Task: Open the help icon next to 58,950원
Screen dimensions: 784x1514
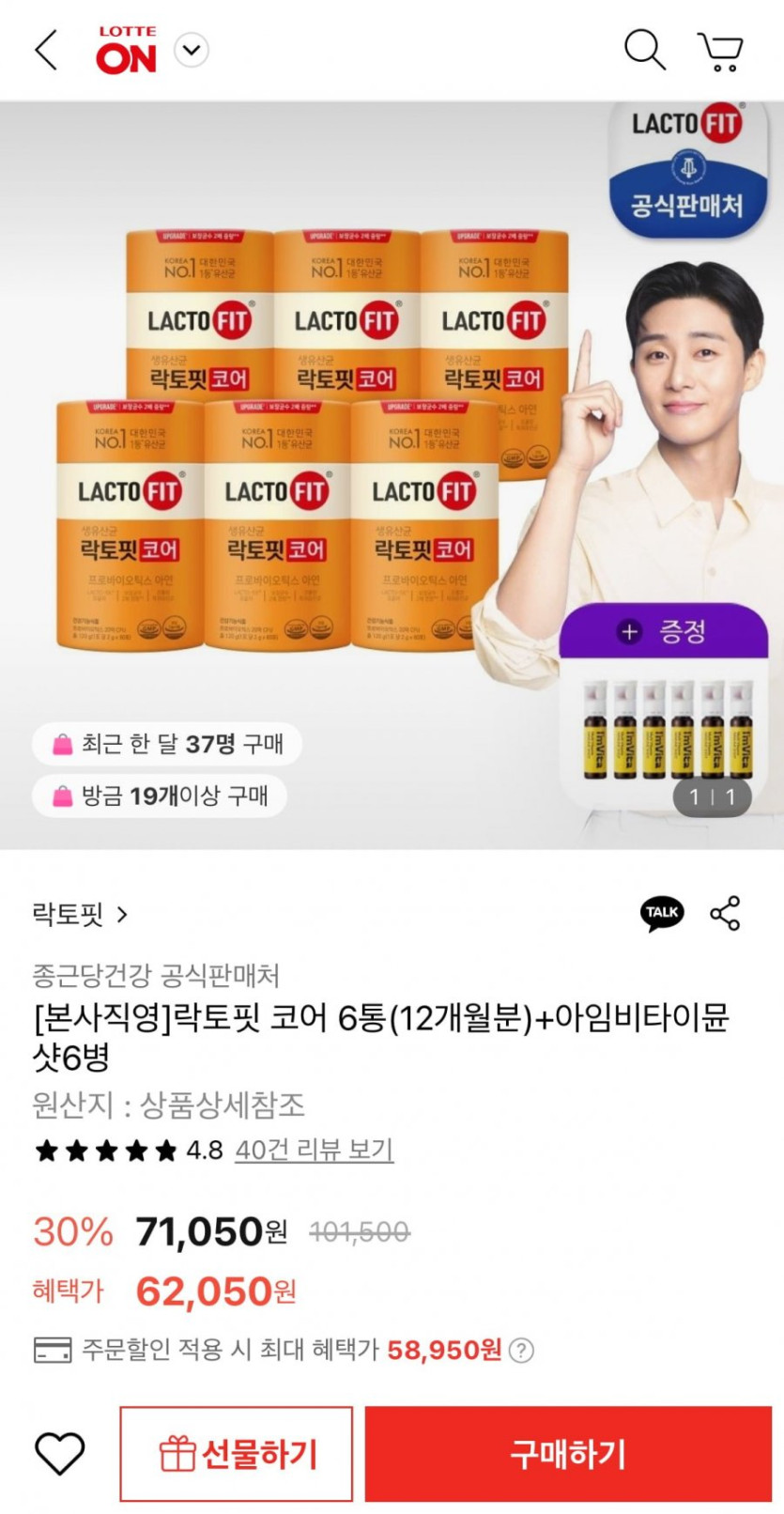Action: (x=521, y=1351)
